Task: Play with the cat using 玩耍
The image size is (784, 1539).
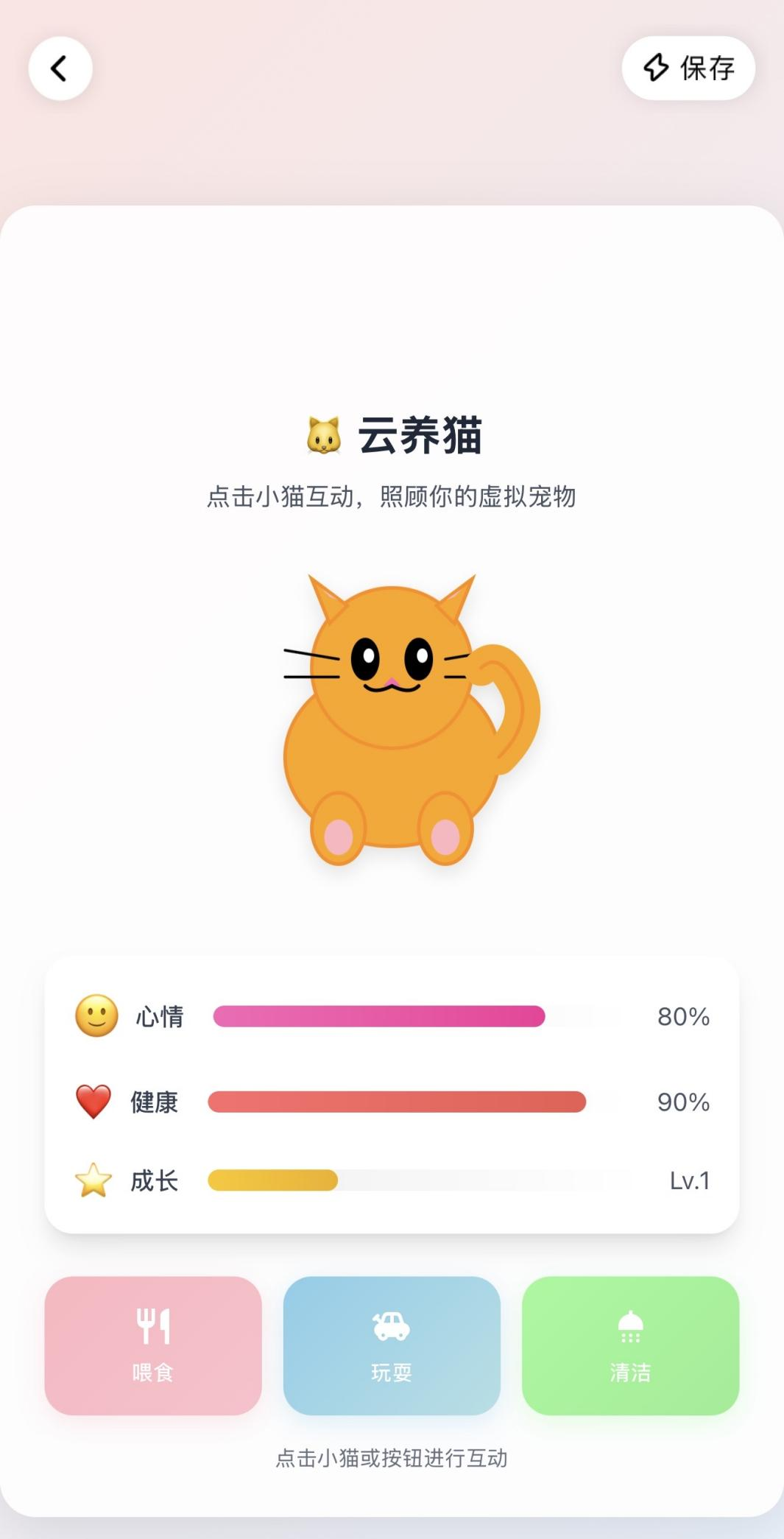Action: 392,1345
